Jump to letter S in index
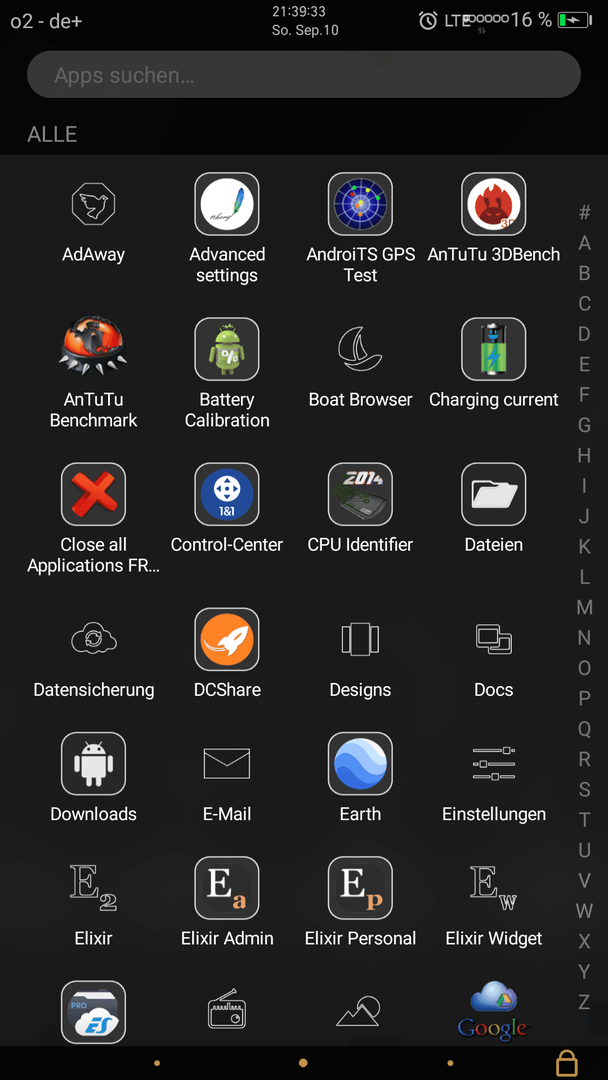Viewport: 608px width, 1080px height. coord(585,789)
